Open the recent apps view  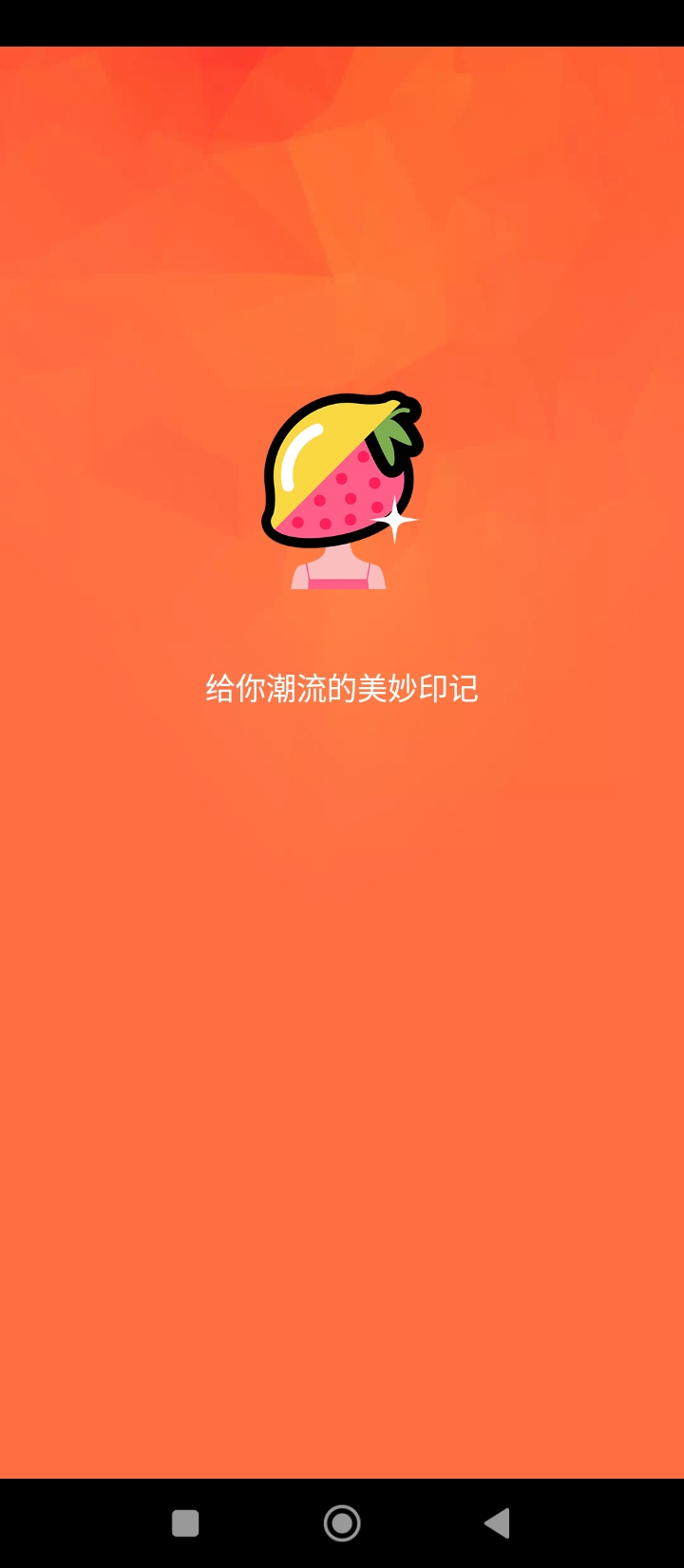185,1523
